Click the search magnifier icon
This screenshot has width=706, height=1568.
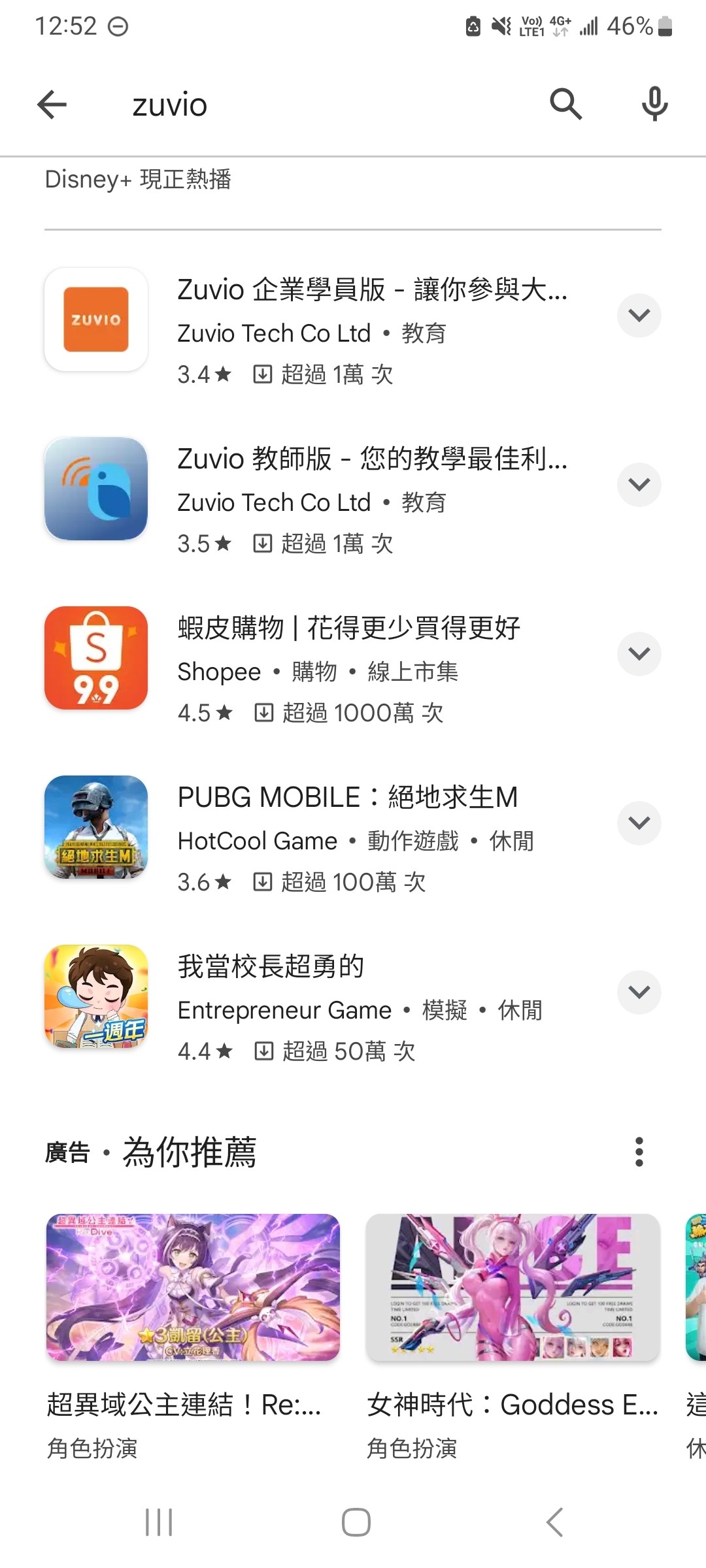pos(566,104)
